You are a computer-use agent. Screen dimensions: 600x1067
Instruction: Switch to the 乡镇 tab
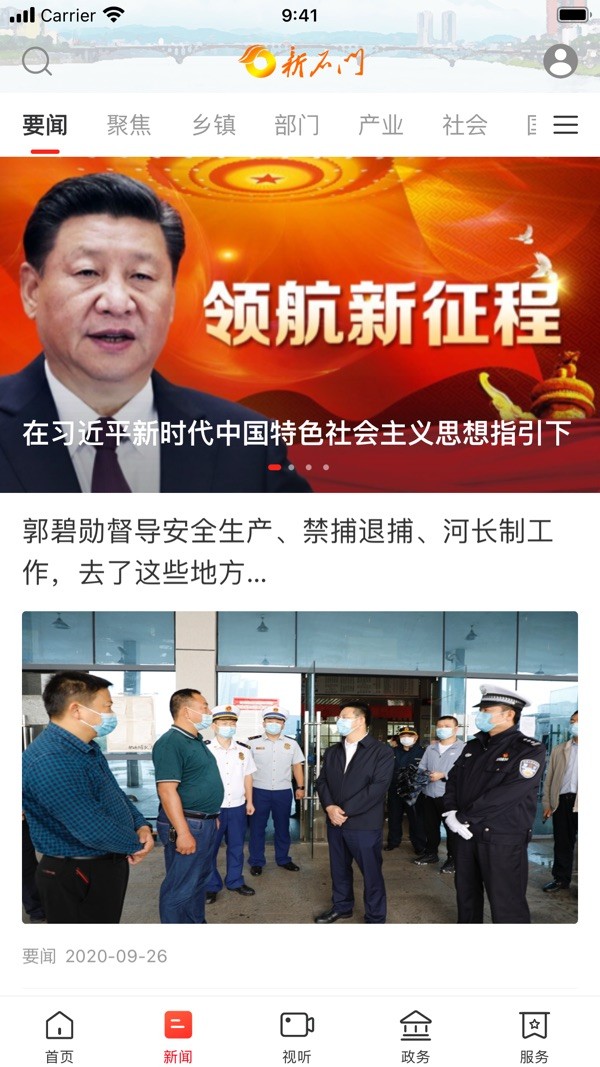(214, 125)
